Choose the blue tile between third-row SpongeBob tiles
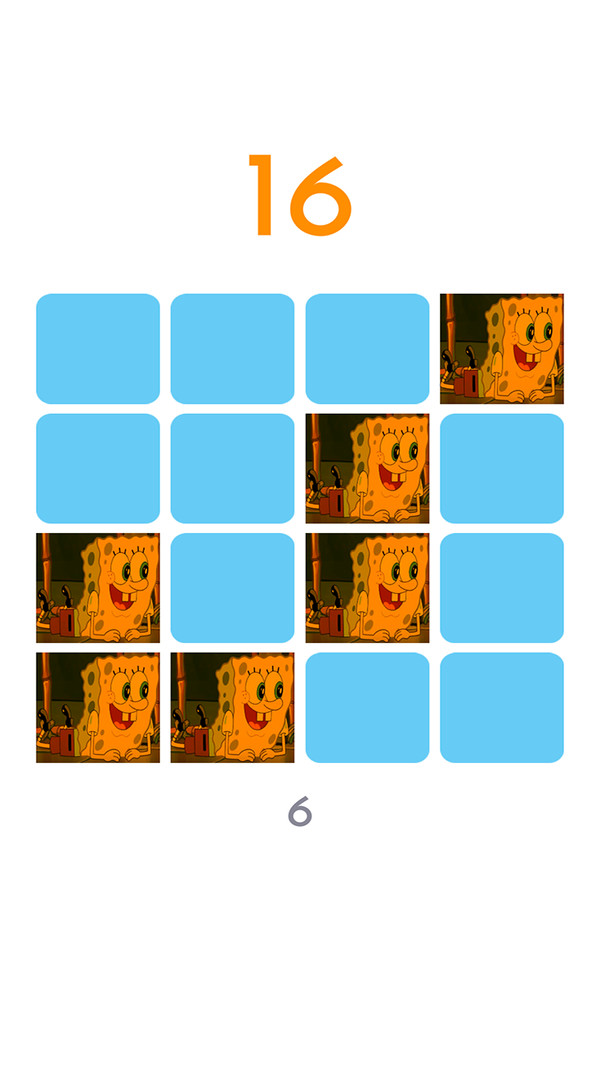 [232, 588]
